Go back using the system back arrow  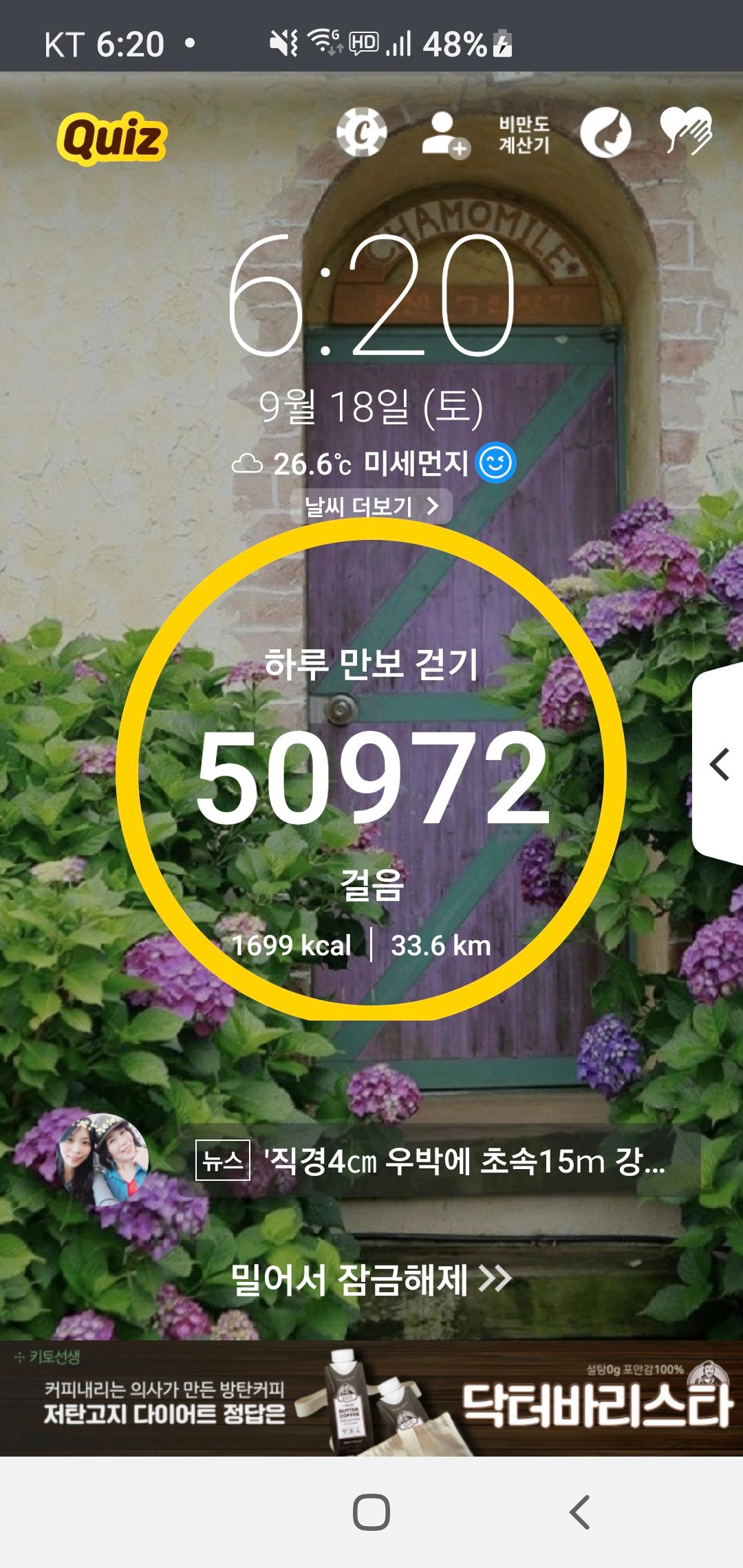[579, 1512]
